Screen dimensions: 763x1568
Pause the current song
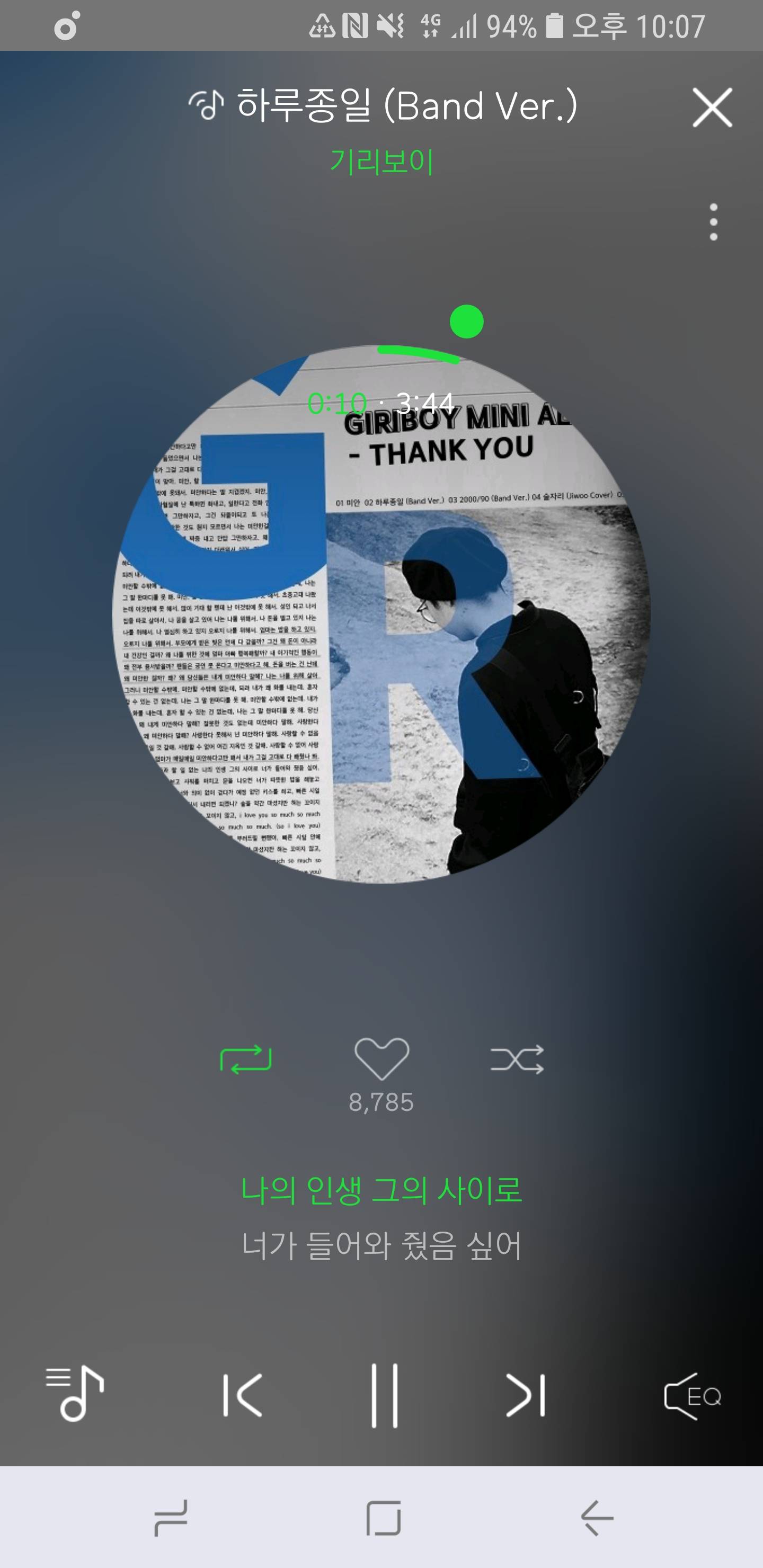pos(384,1395)
